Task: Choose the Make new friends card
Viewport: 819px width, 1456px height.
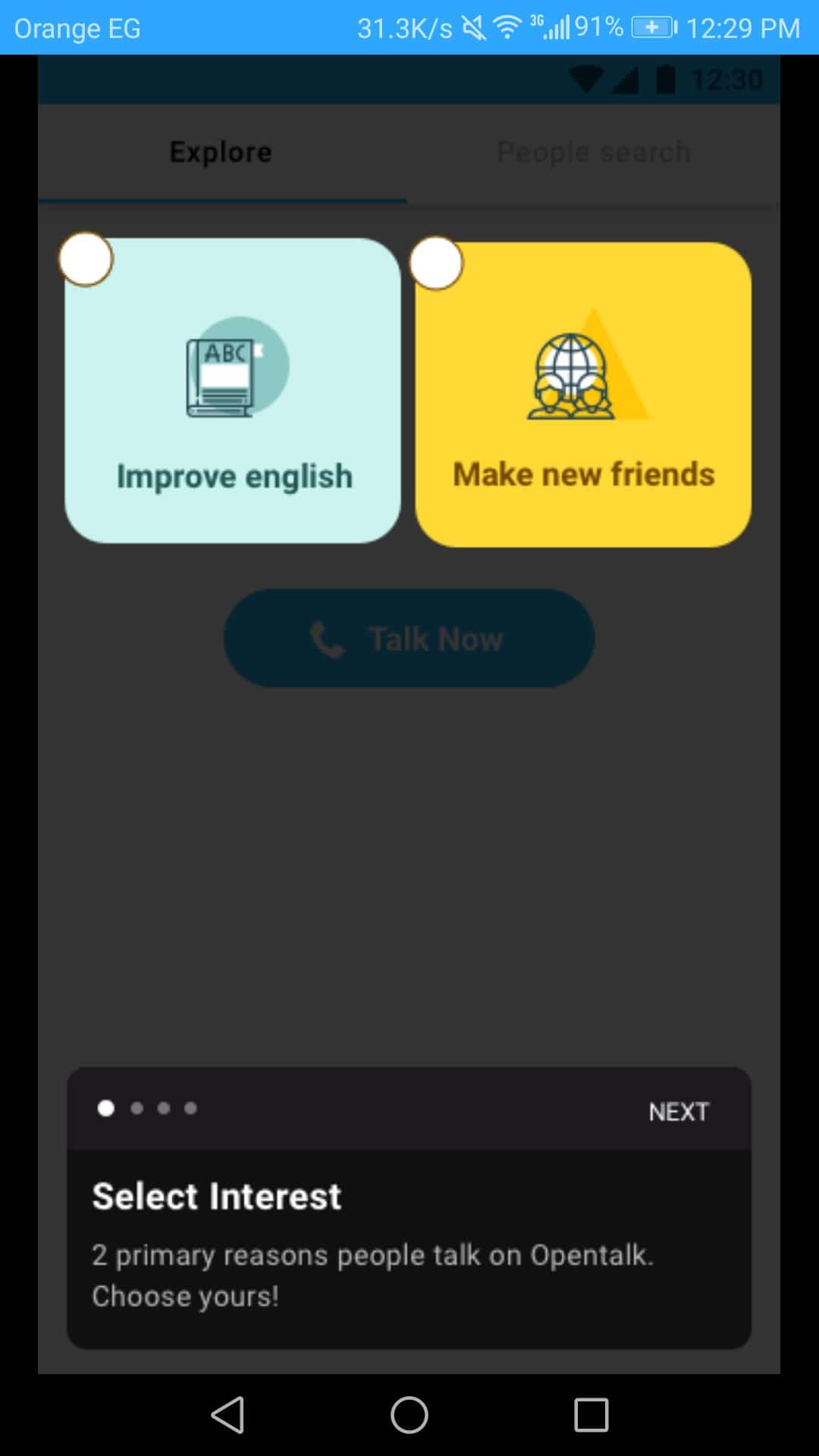Action: pos(582,394)
